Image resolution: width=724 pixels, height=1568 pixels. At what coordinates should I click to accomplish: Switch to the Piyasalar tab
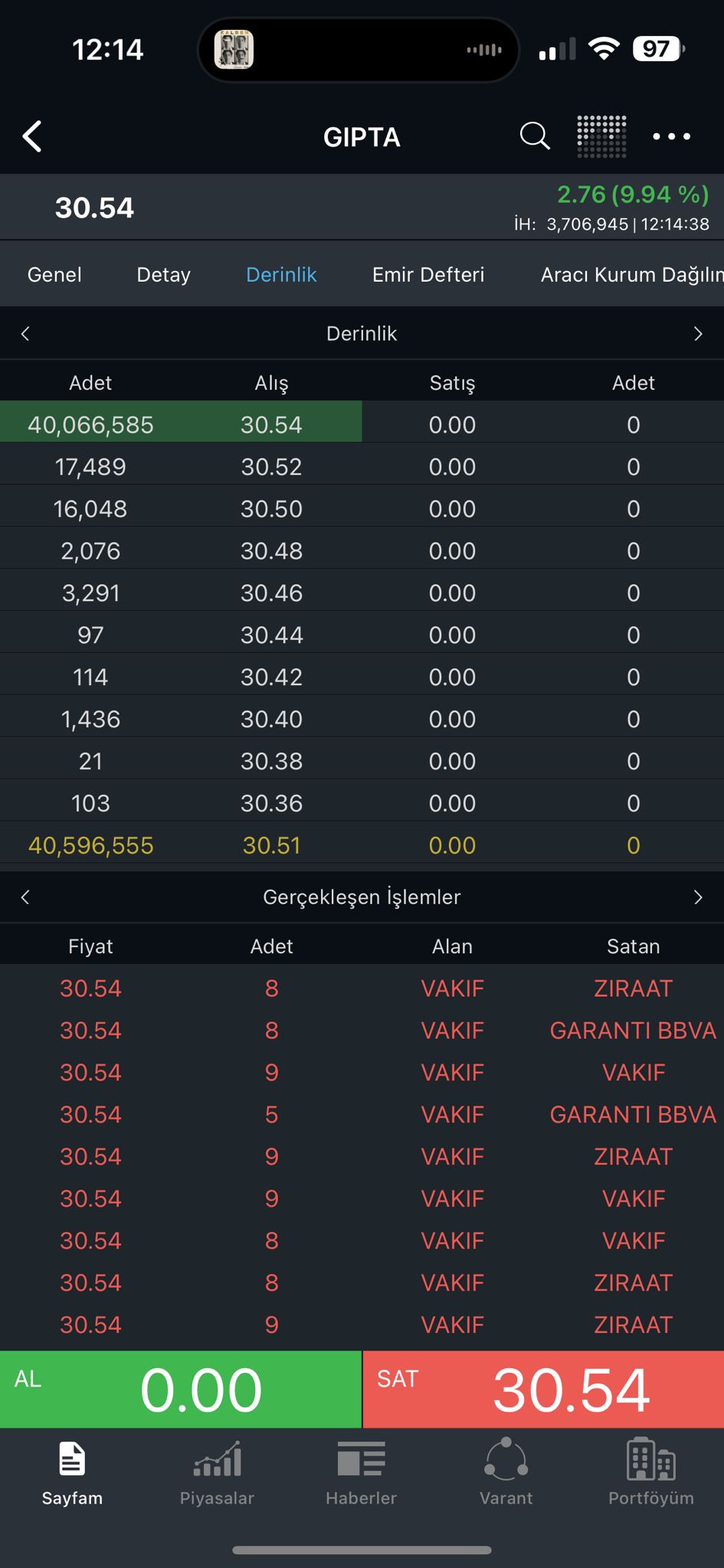(x=217, y=1475)
